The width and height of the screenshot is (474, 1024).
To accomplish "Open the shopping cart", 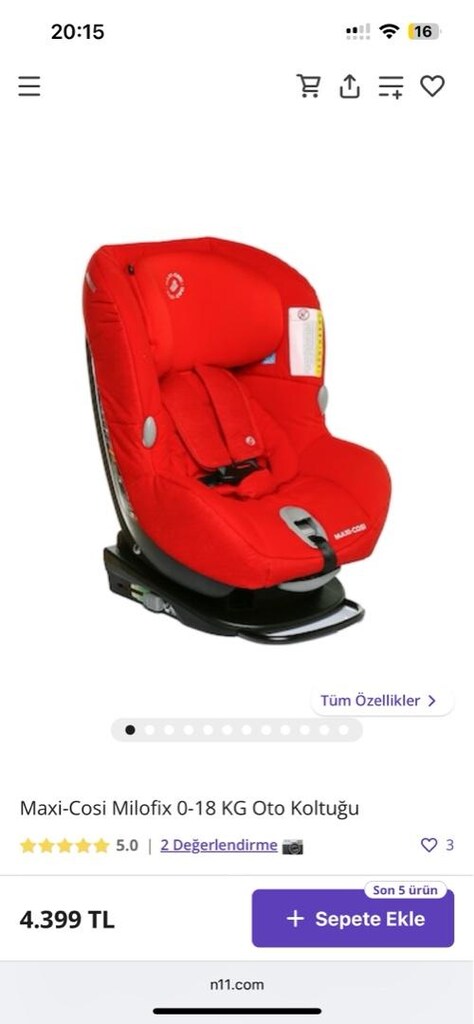I will point(308,86).
